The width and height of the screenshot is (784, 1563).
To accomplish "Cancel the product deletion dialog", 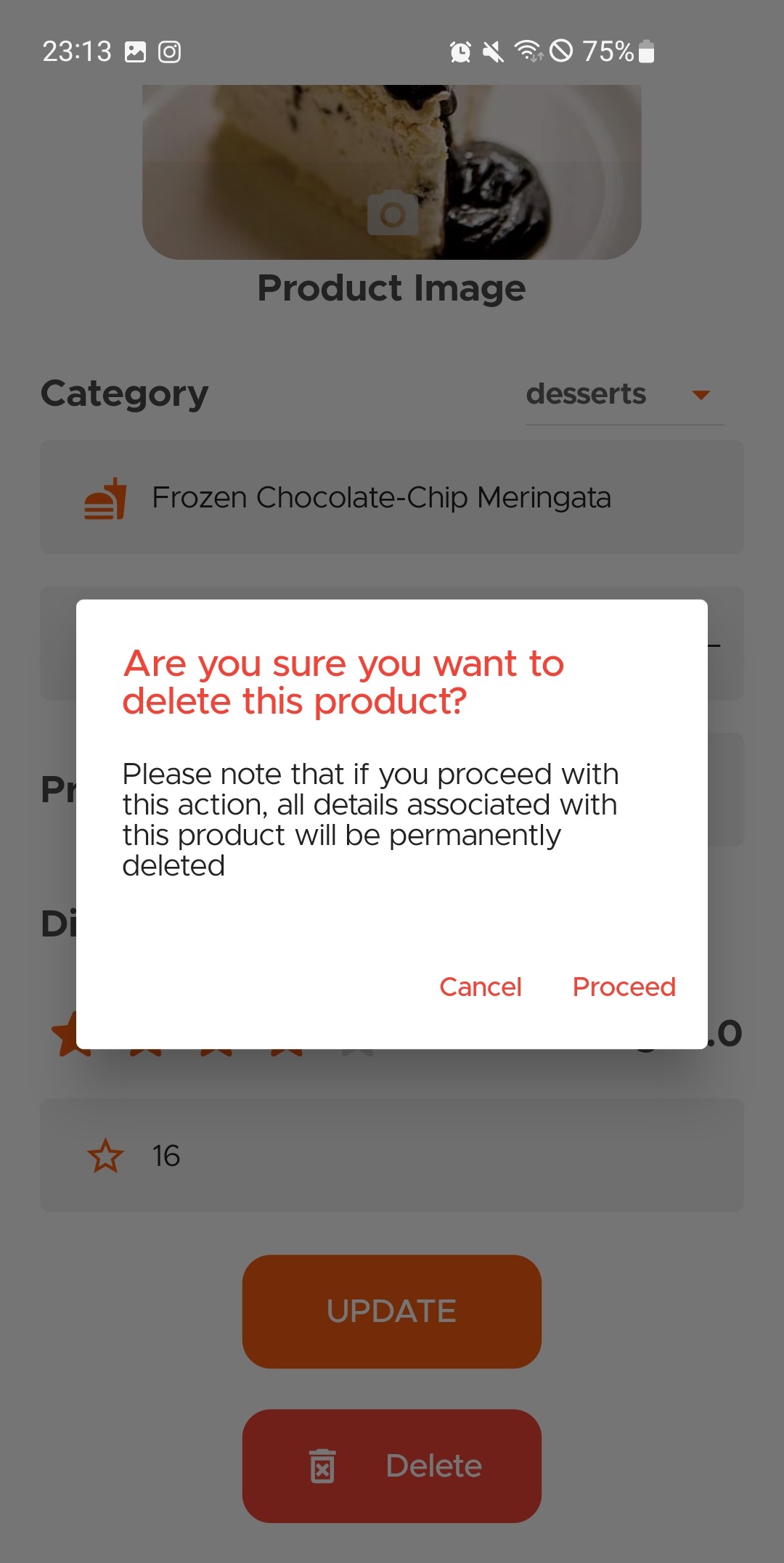I will tap(480, 987).
